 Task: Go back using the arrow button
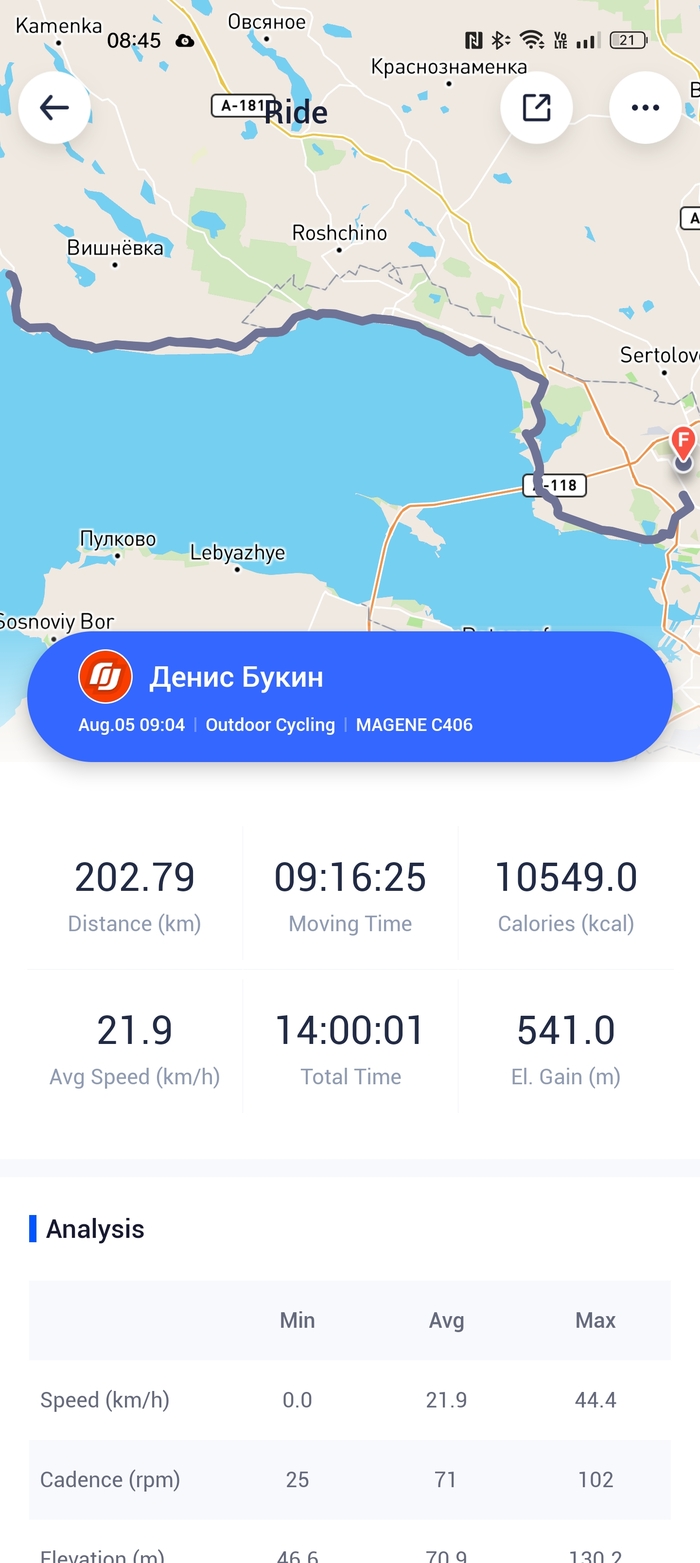pyautogui.click(x=54, y=108)
